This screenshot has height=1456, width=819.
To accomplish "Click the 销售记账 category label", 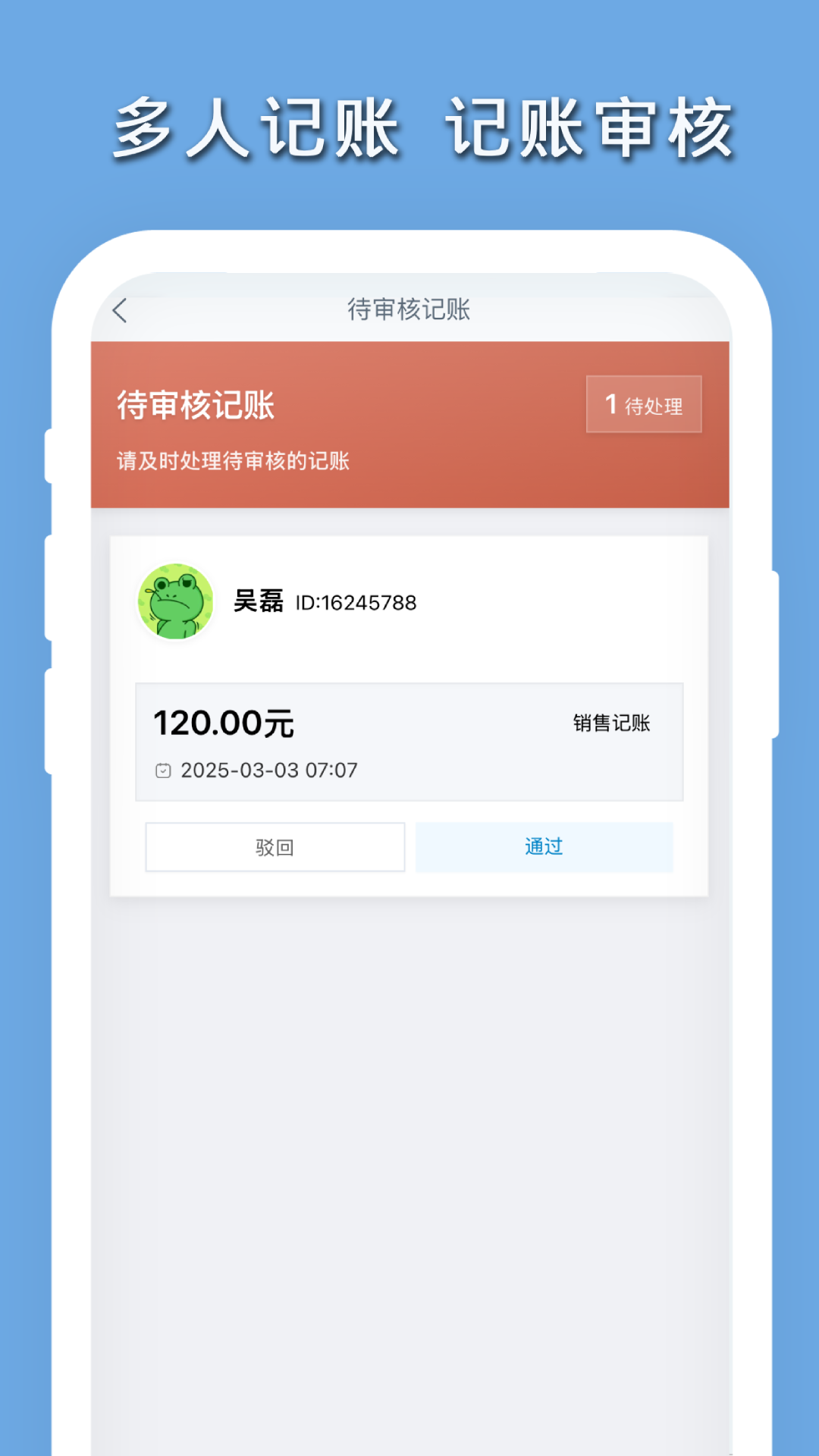I will point(613,723).
